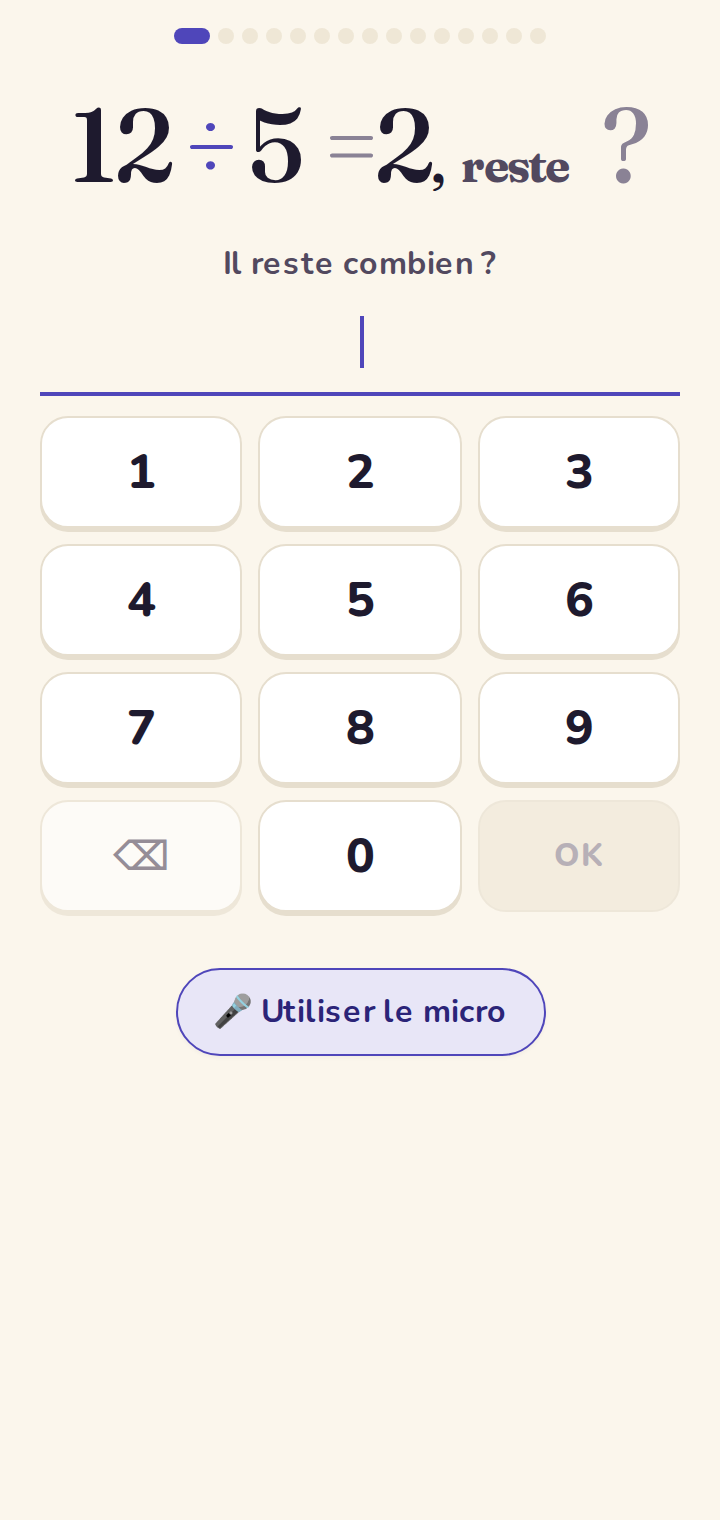This screenshot has width=720, height=1520.
Task: Tap the 0 key
Action: tap(360, 856)
